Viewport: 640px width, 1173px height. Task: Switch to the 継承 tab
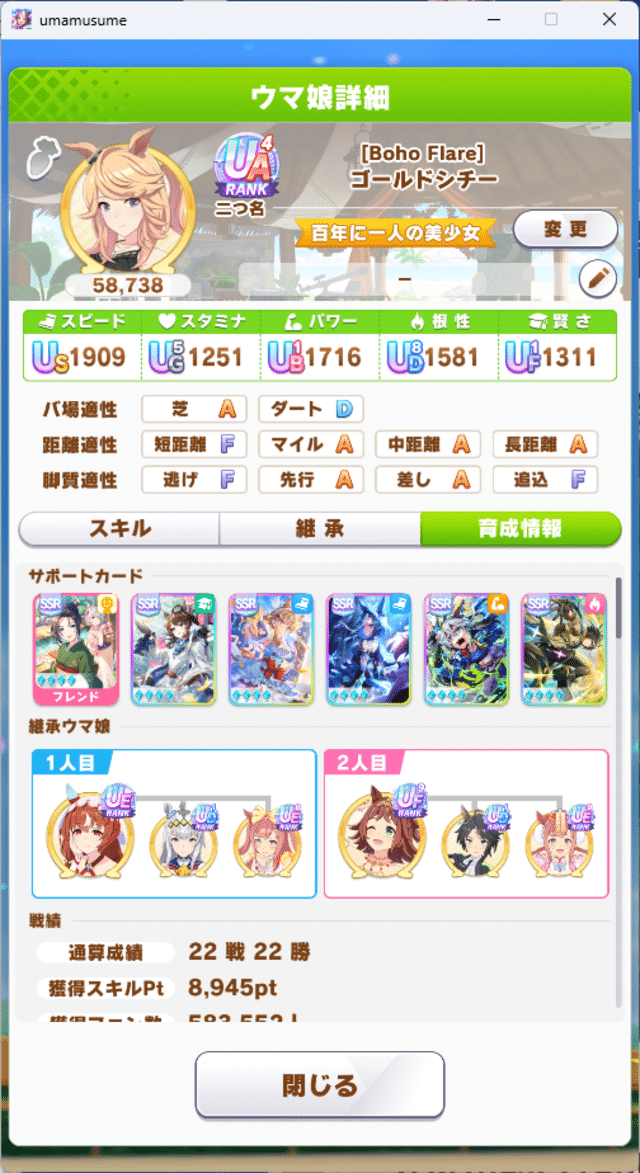click(x=319, y=528)
